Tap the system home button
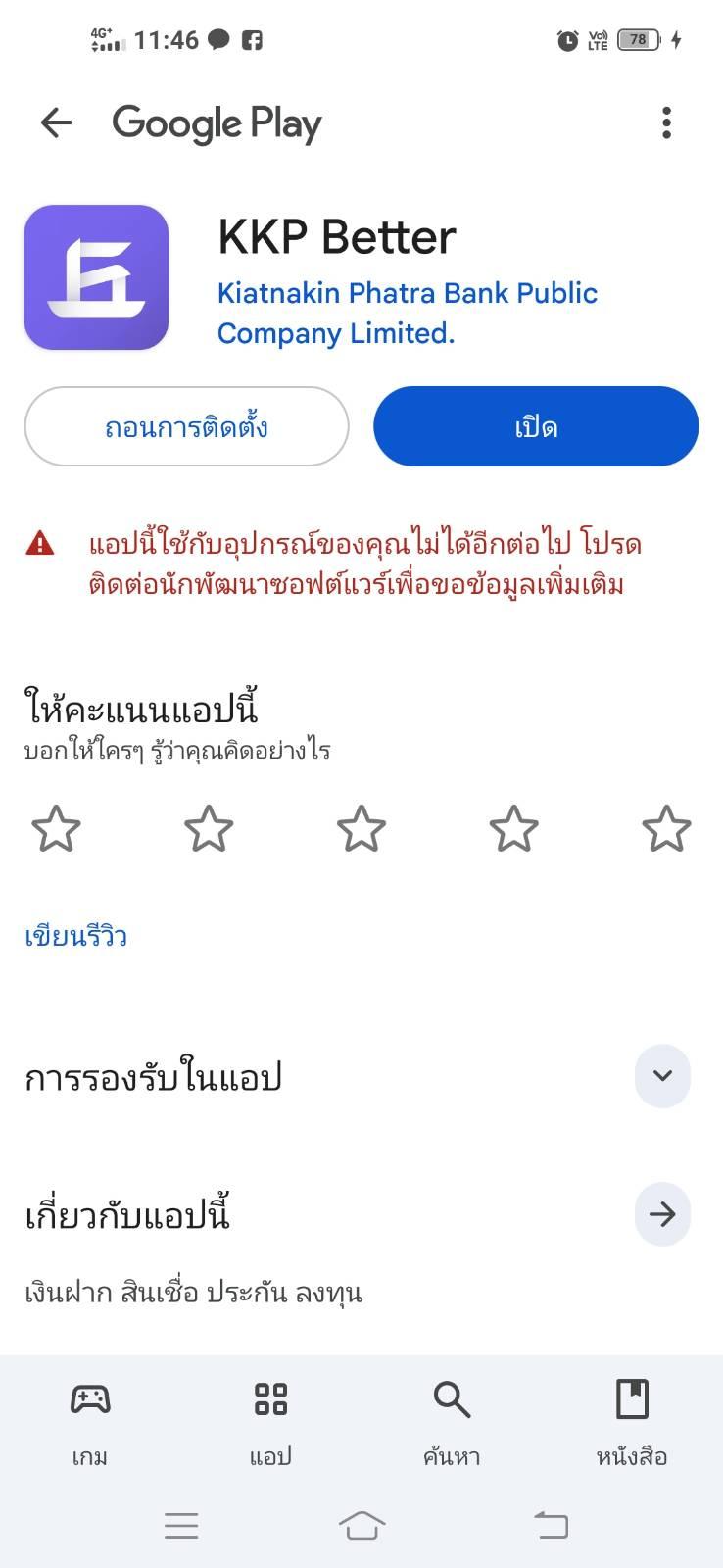 click(x=361, y=1525)
